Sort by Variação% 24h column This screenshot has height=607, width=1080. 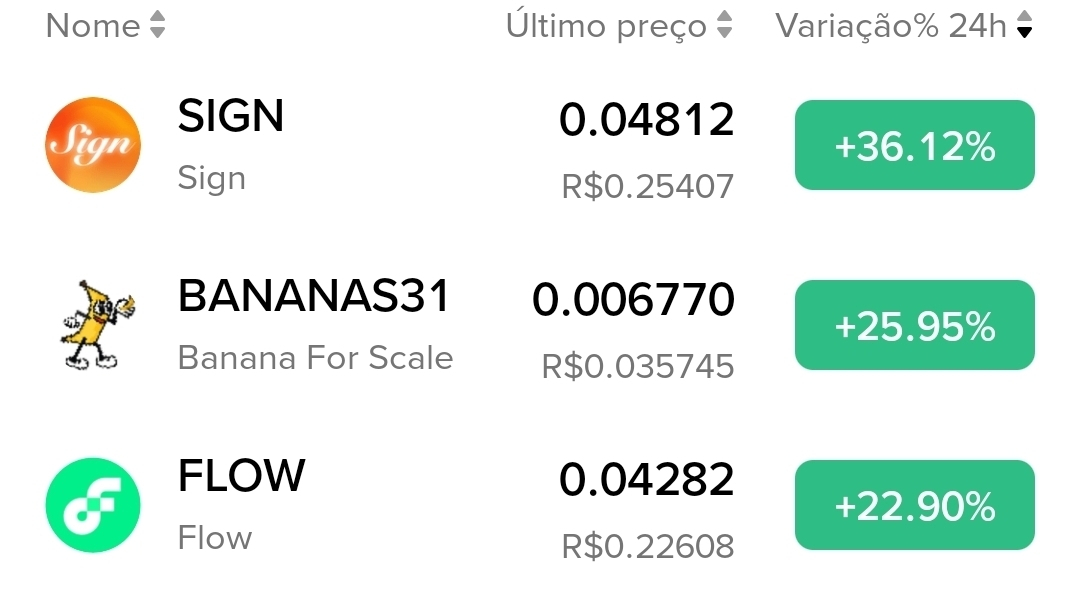point(904,25)
